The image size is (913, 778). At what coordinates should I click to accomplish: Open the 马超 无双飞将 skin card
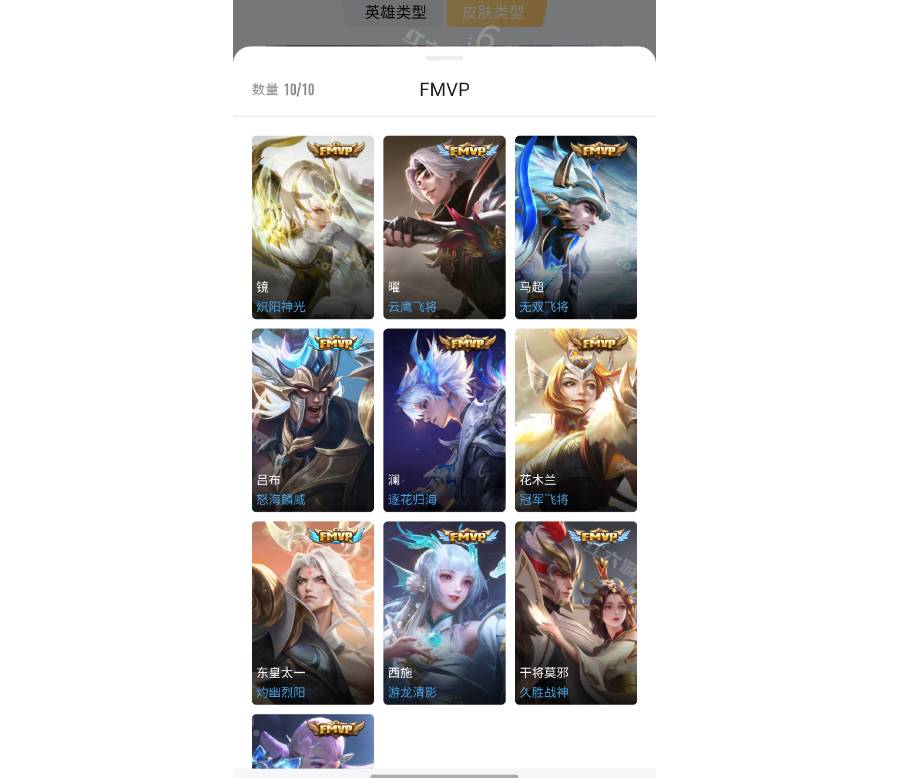(x=575, y=227)
